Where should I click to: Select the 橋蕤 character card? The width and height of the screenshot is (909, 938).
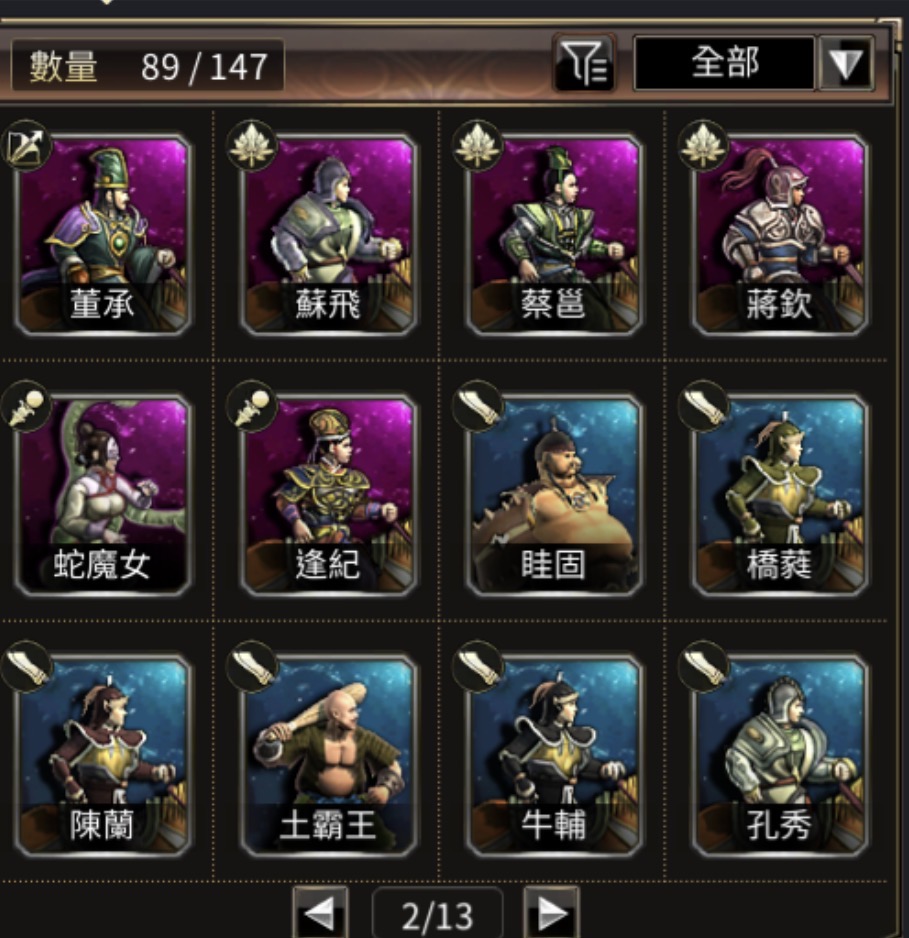coord(780,496)
